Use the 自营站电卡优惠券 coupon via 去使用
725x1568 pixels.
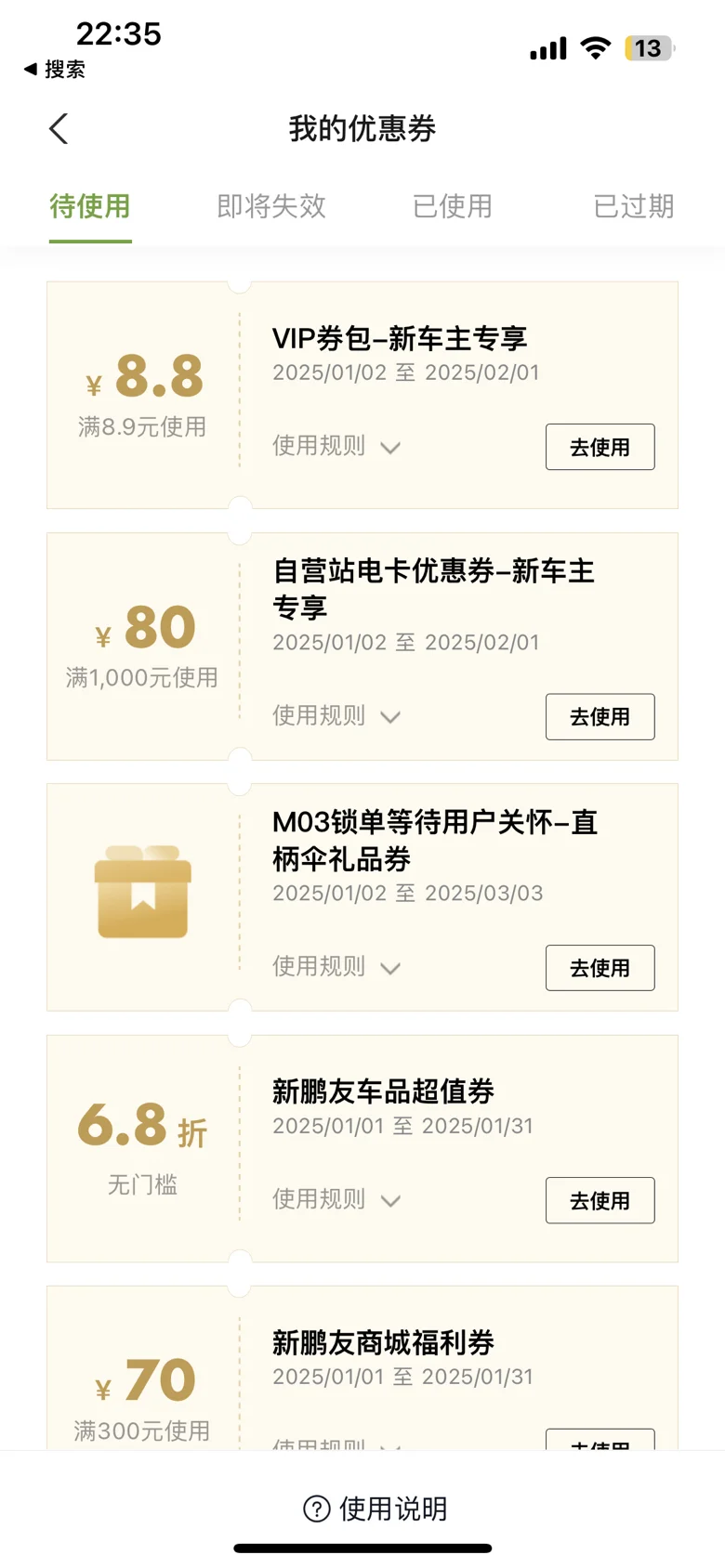pyautogui.click(x=600, y=716)
